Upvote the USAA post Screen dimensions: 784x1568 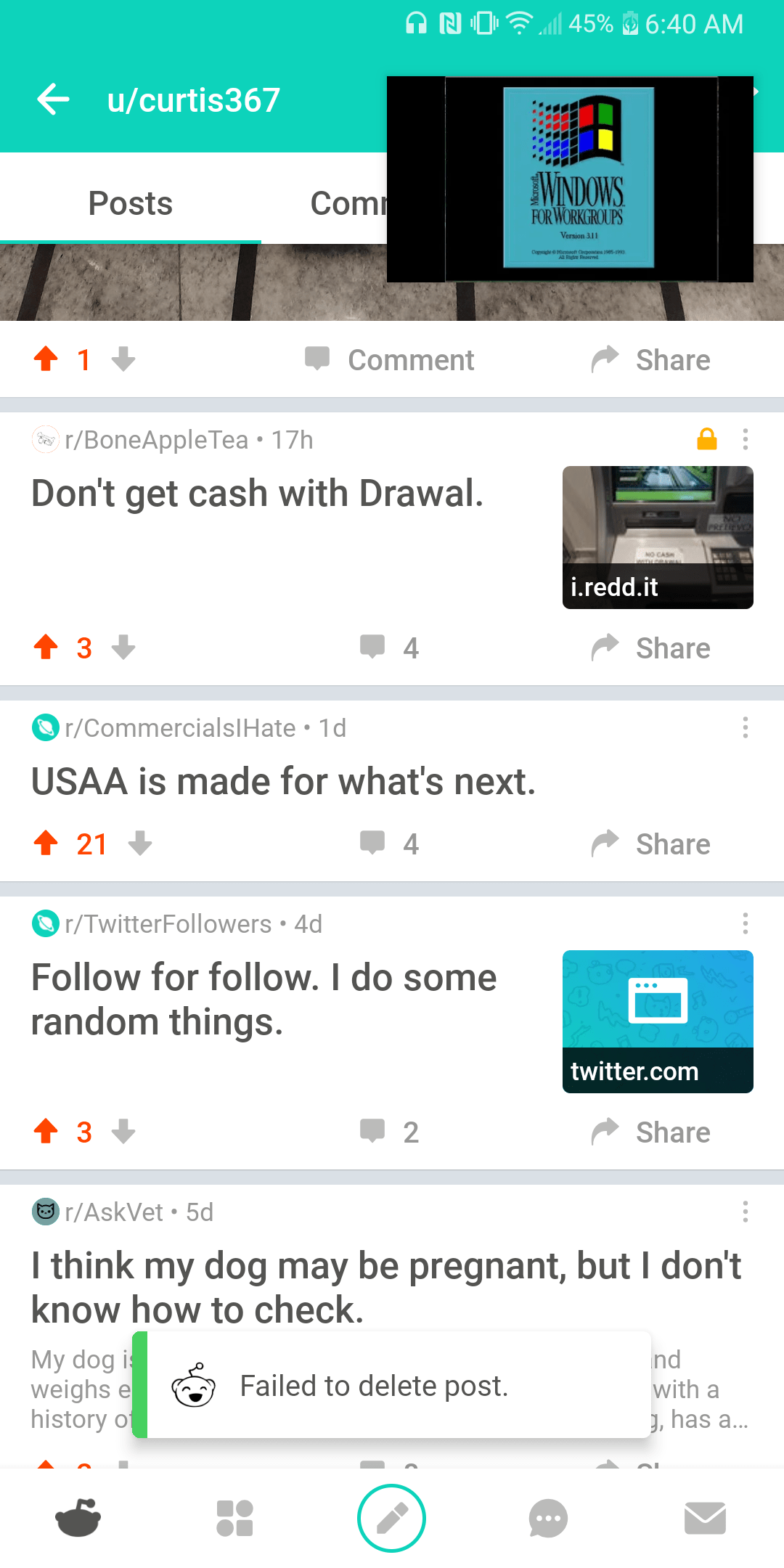[x=46, y=844]
